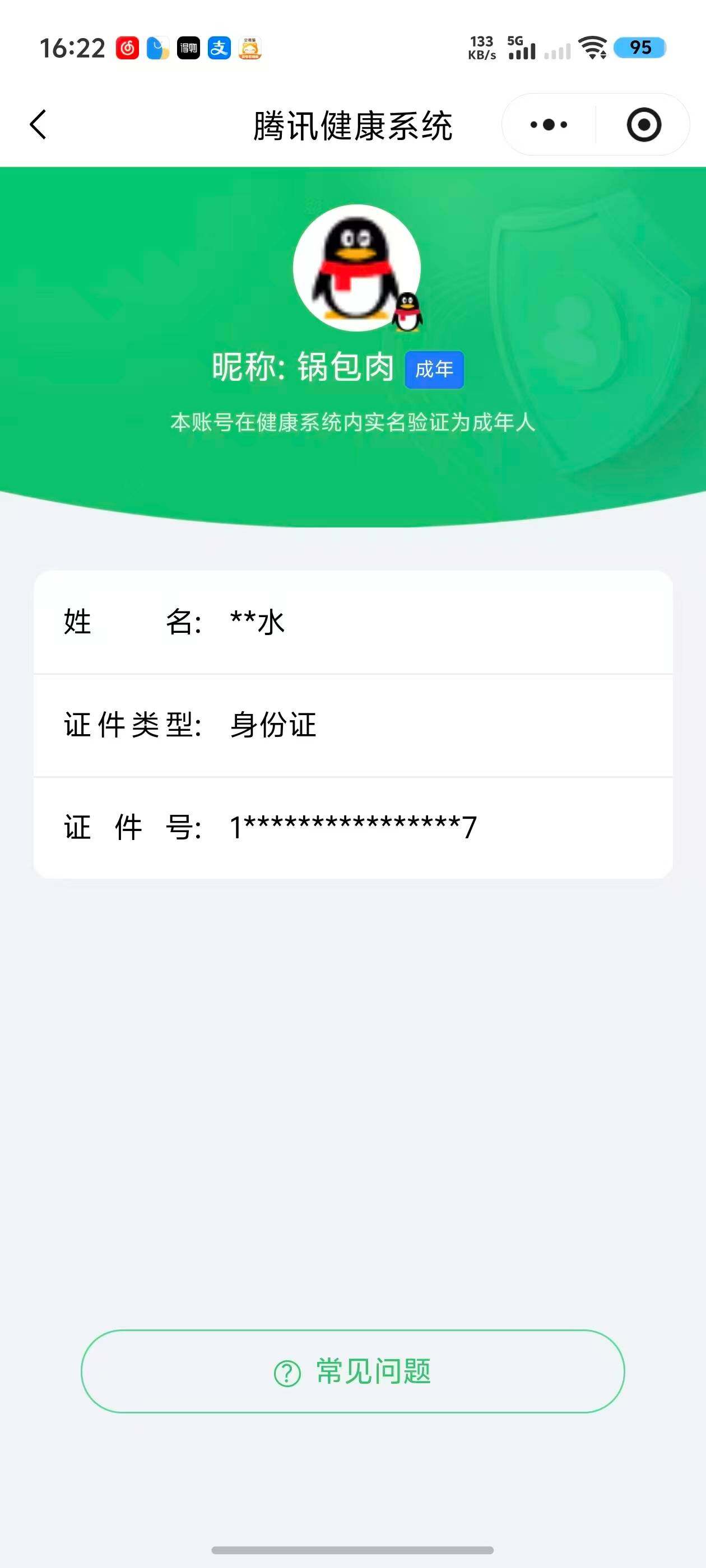Click the NetEase Music icon in status bar

coord(128,49)
